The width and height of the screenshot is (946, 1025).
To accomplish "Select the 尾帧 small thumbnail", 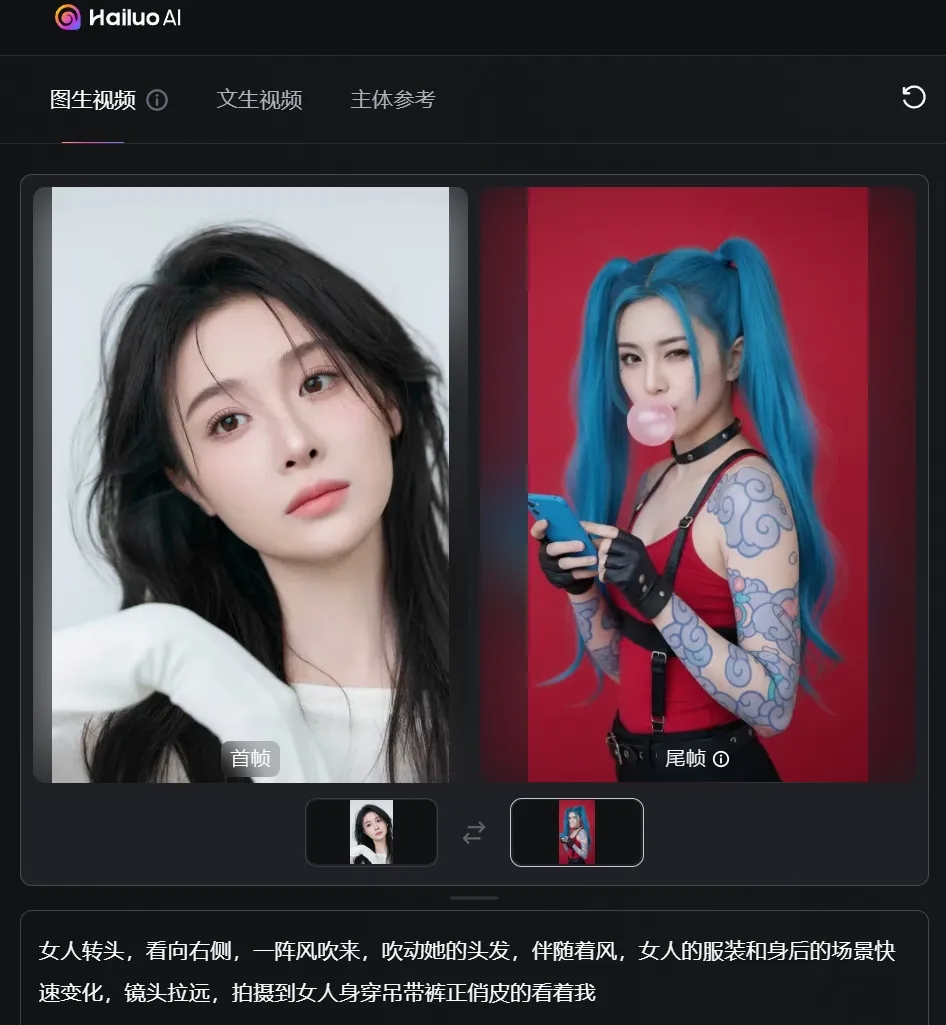I will point(577,832).
